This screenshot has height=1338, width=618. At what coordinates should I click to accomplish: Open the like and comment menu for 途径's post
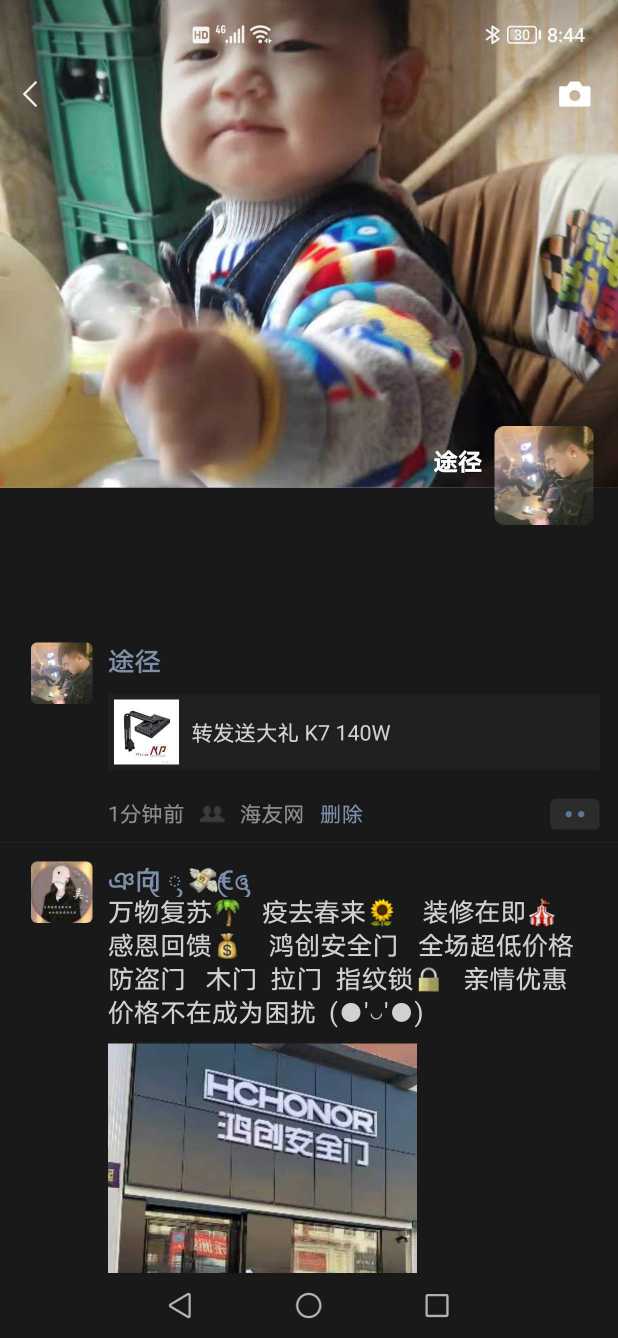pyautogui.click(x=574, y=814)
